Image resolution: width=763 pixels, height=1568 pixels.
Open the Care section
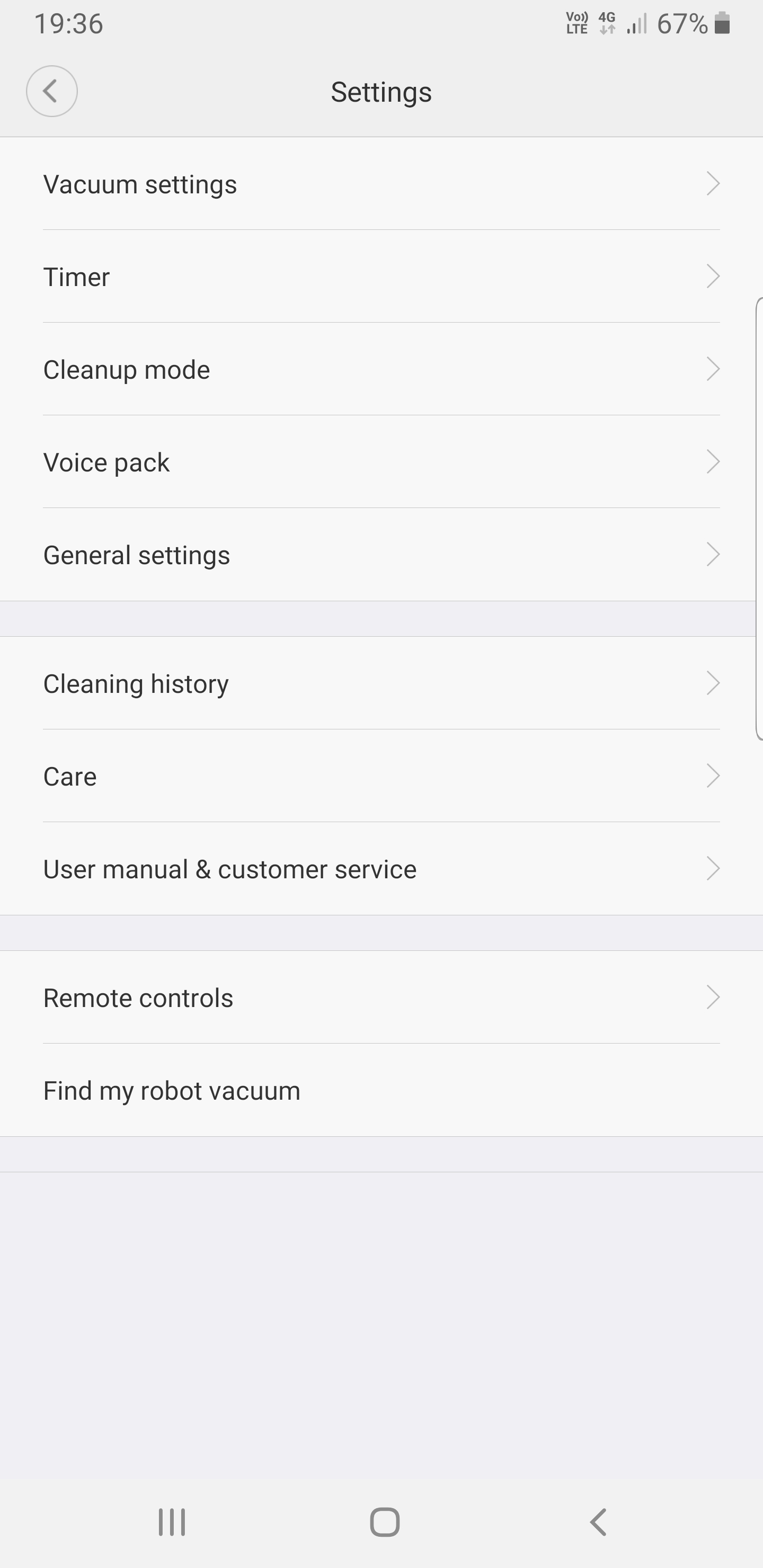point(381,776)
